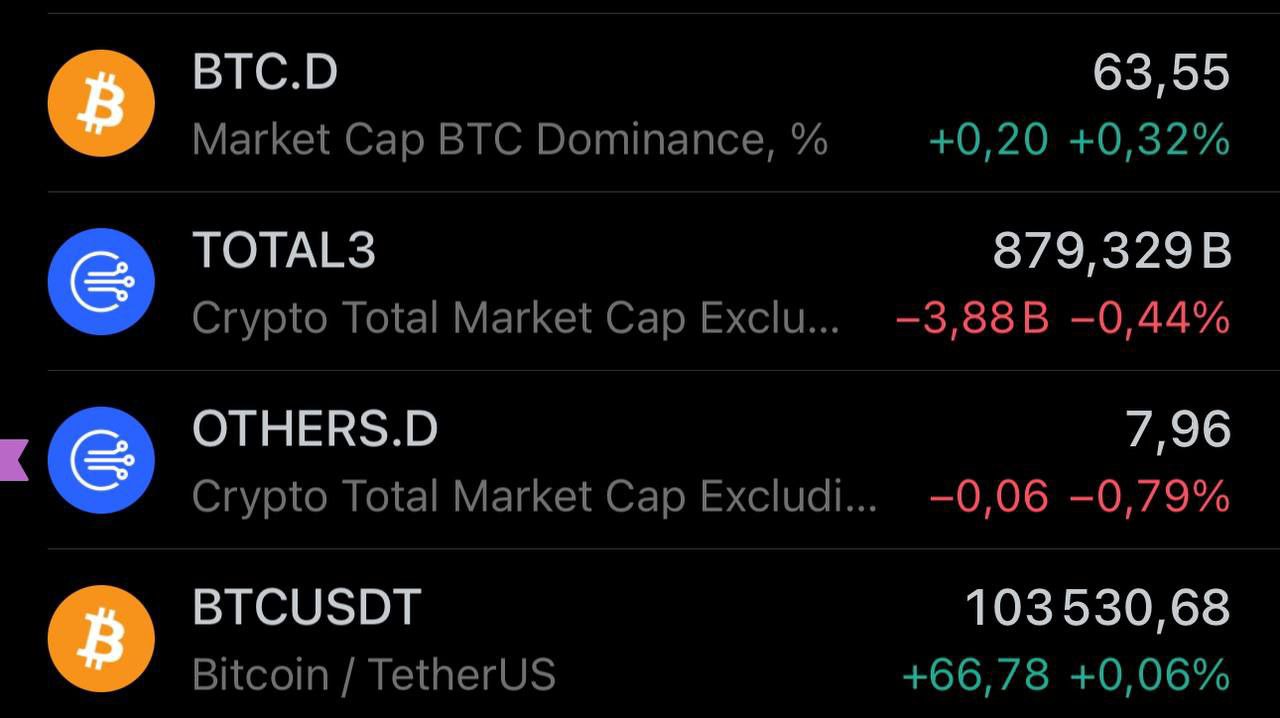Select the OTHERS.D watchlist row
The image size is (1280, 718).
(640, 460)
